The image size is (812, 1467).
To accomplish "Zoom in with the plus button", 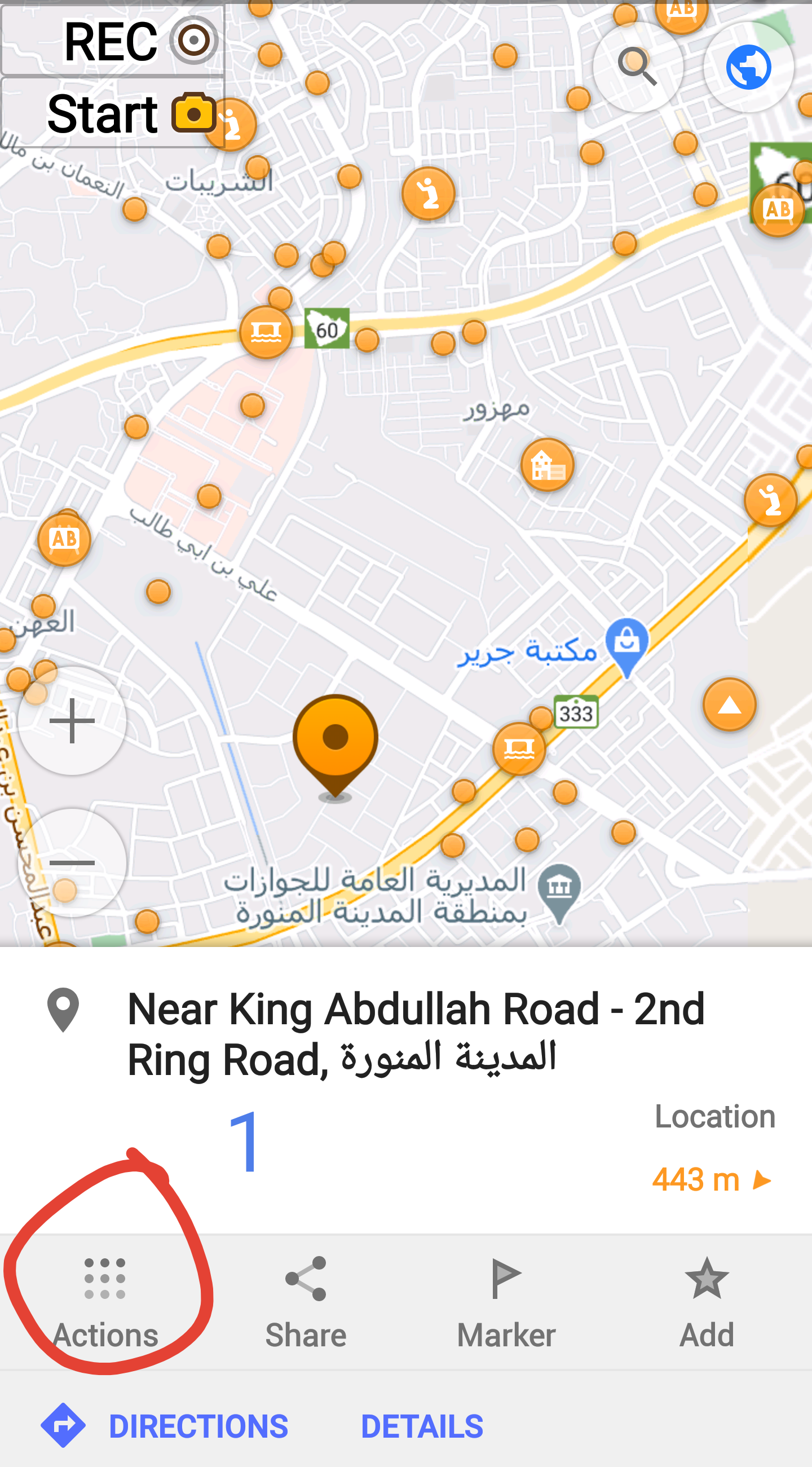I will coord(72,721).
